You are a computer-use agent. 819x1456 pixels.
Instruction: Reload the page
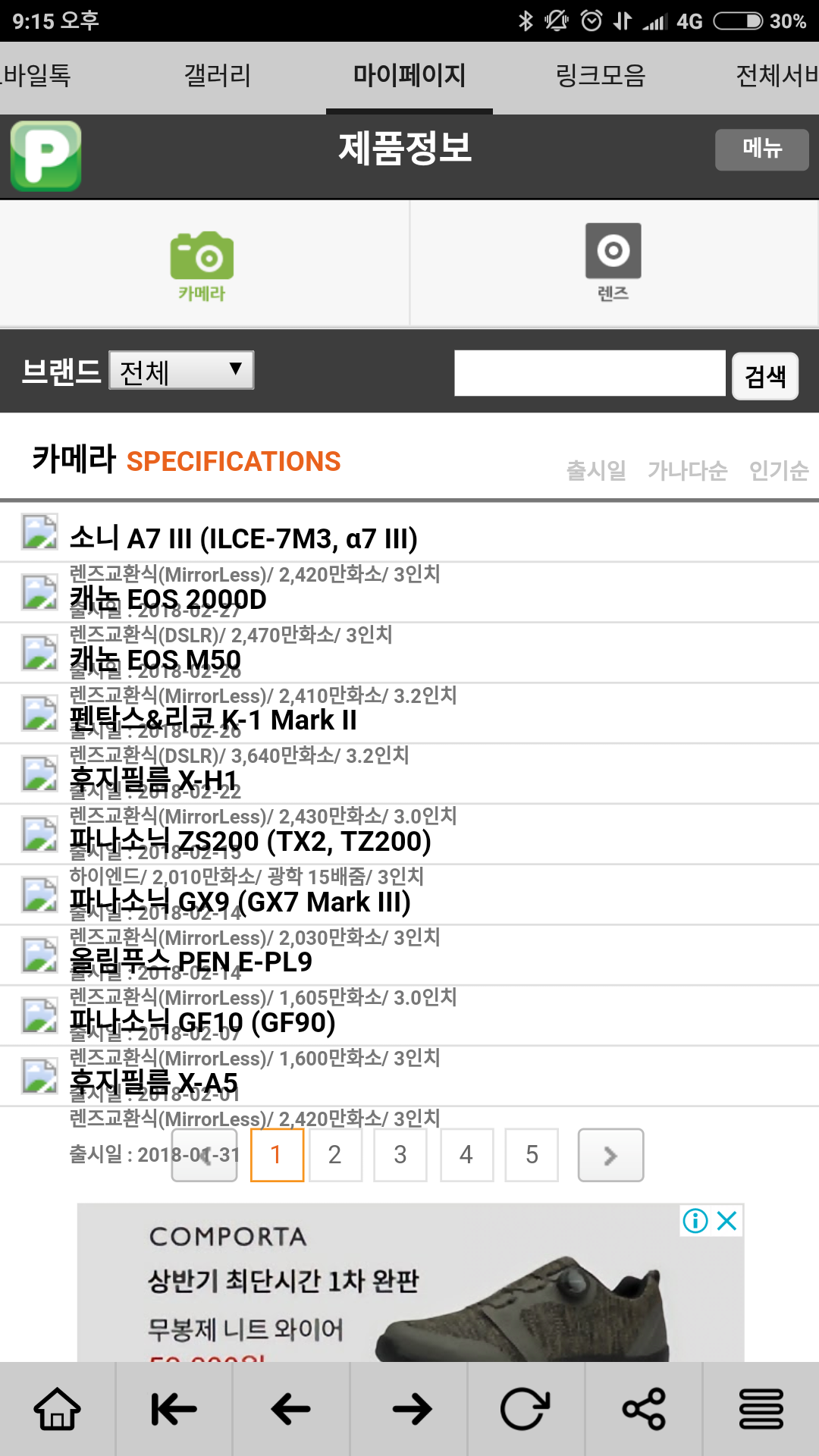click(525, 1410)
